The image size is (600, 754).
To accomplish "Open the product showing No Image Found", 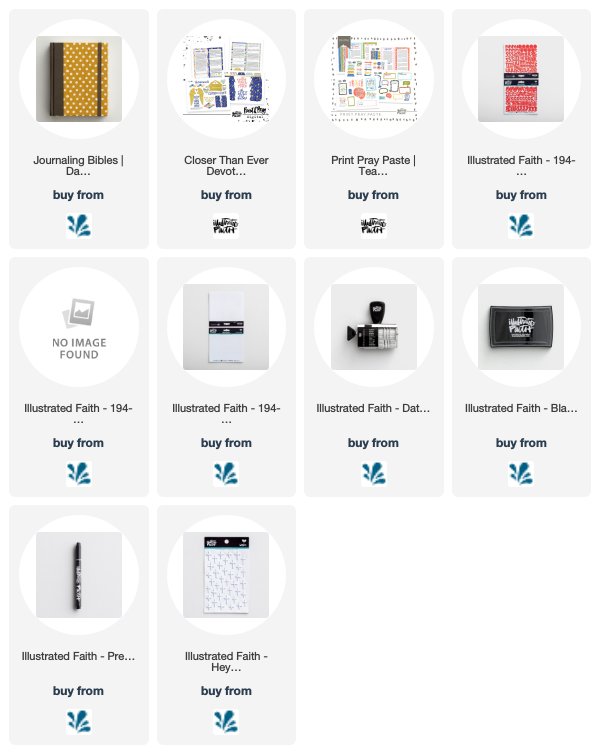I will pyautogui.click(x=78, y=328).
